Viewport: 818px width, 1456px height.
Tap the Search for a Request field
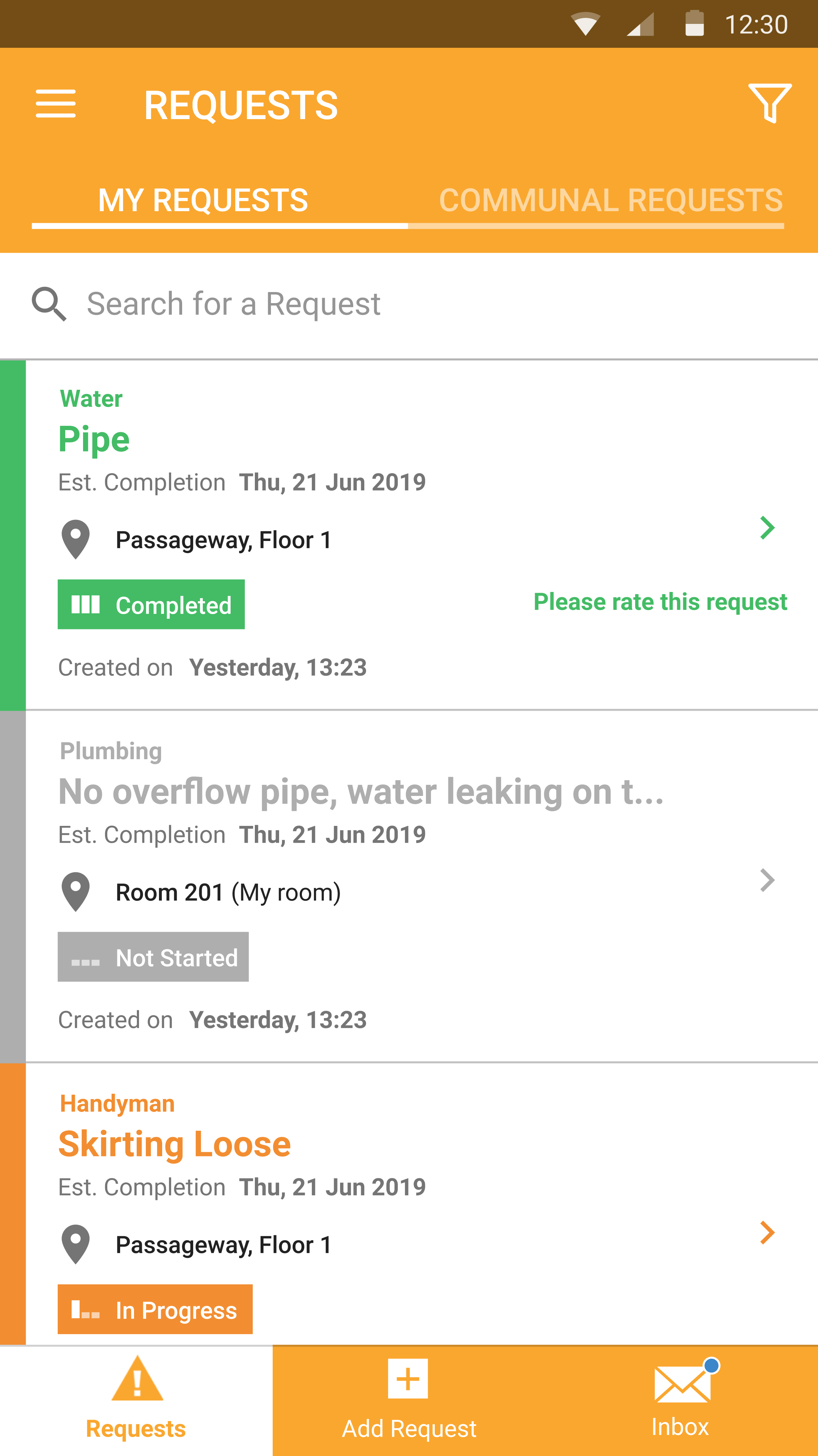(x=409, y=304)
